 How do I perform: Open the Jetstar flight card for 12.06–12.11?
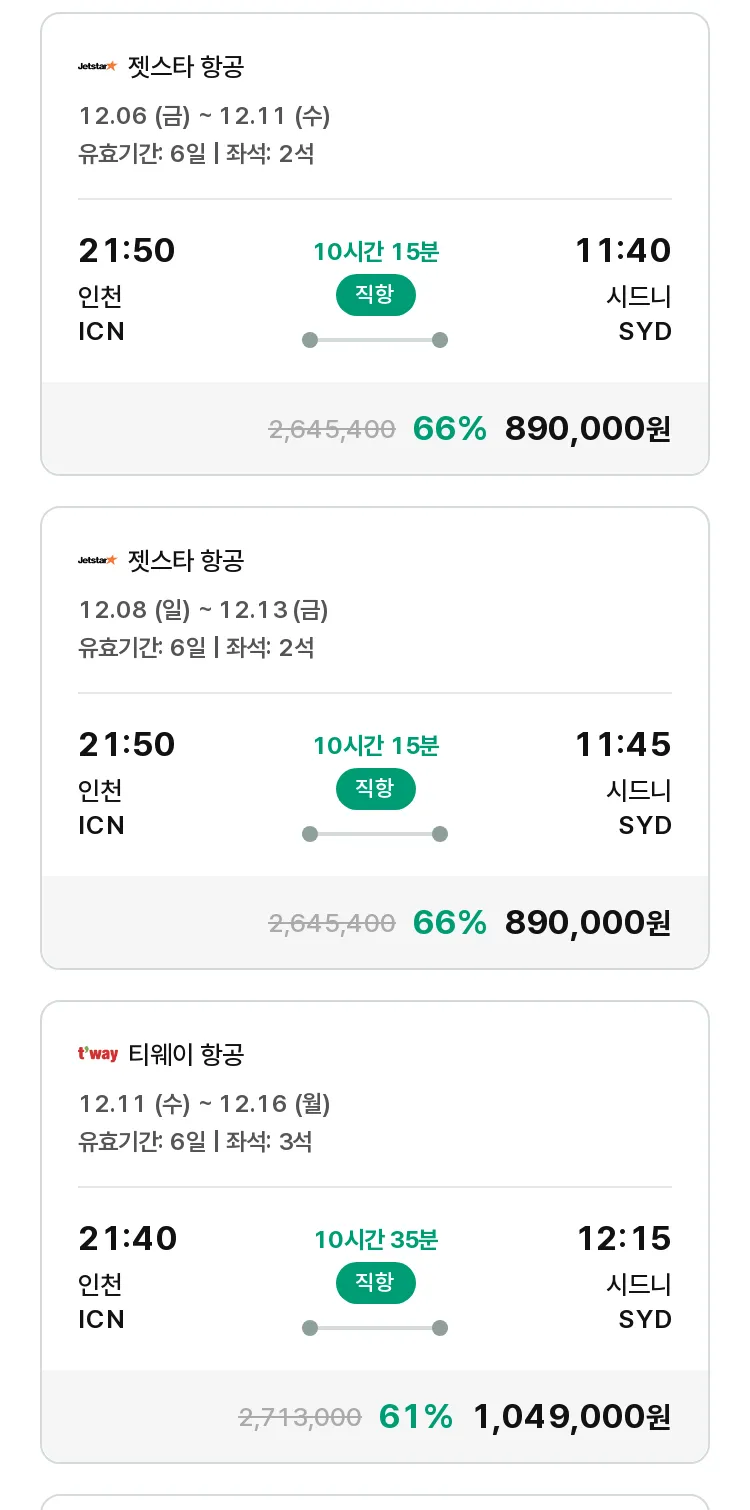click(375, 244)
